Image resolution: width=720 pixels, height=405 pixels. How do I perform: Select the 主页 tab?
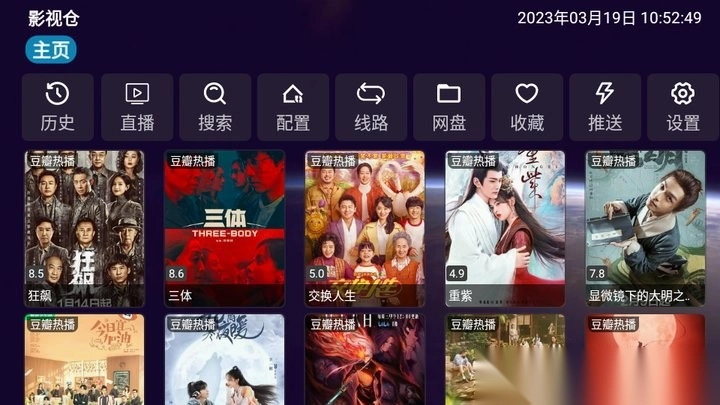pyautogui.click(x=51, y=50)
